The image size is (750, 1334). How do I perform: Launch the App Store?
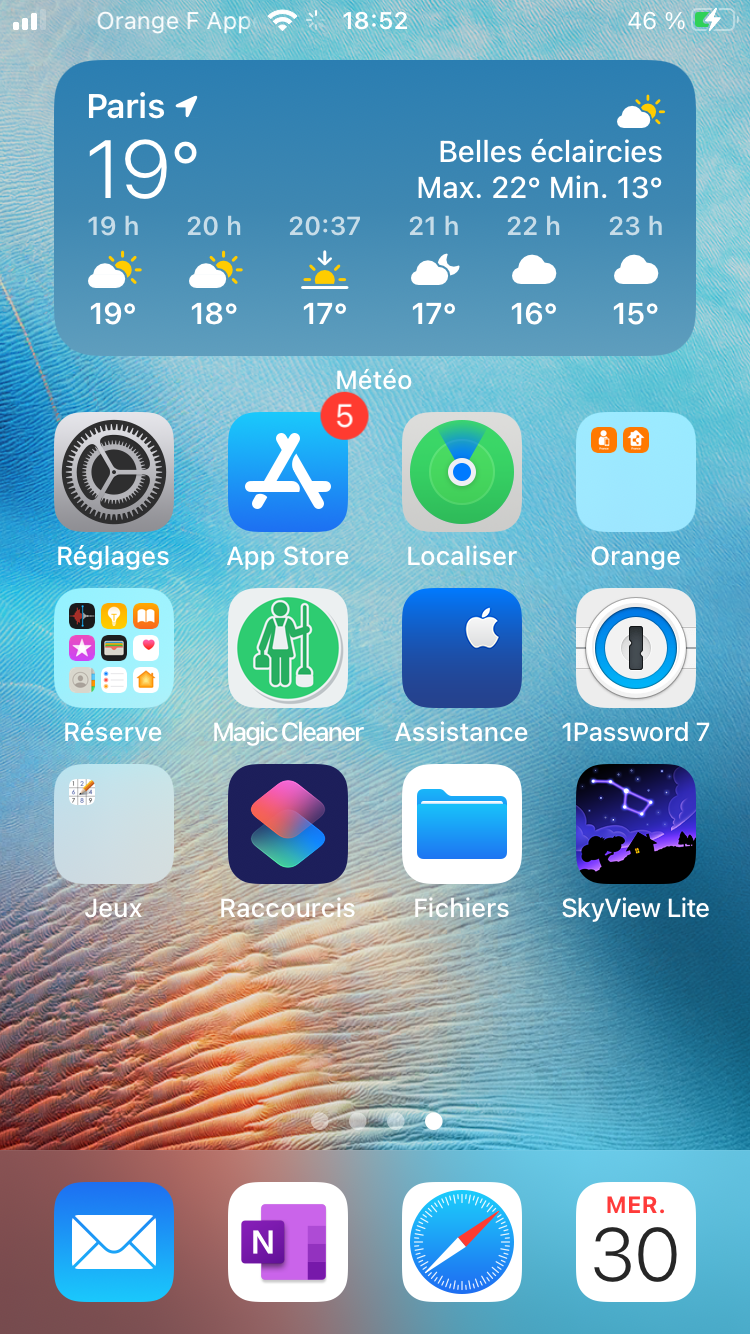pyautogui.click(x=288, y=472)
